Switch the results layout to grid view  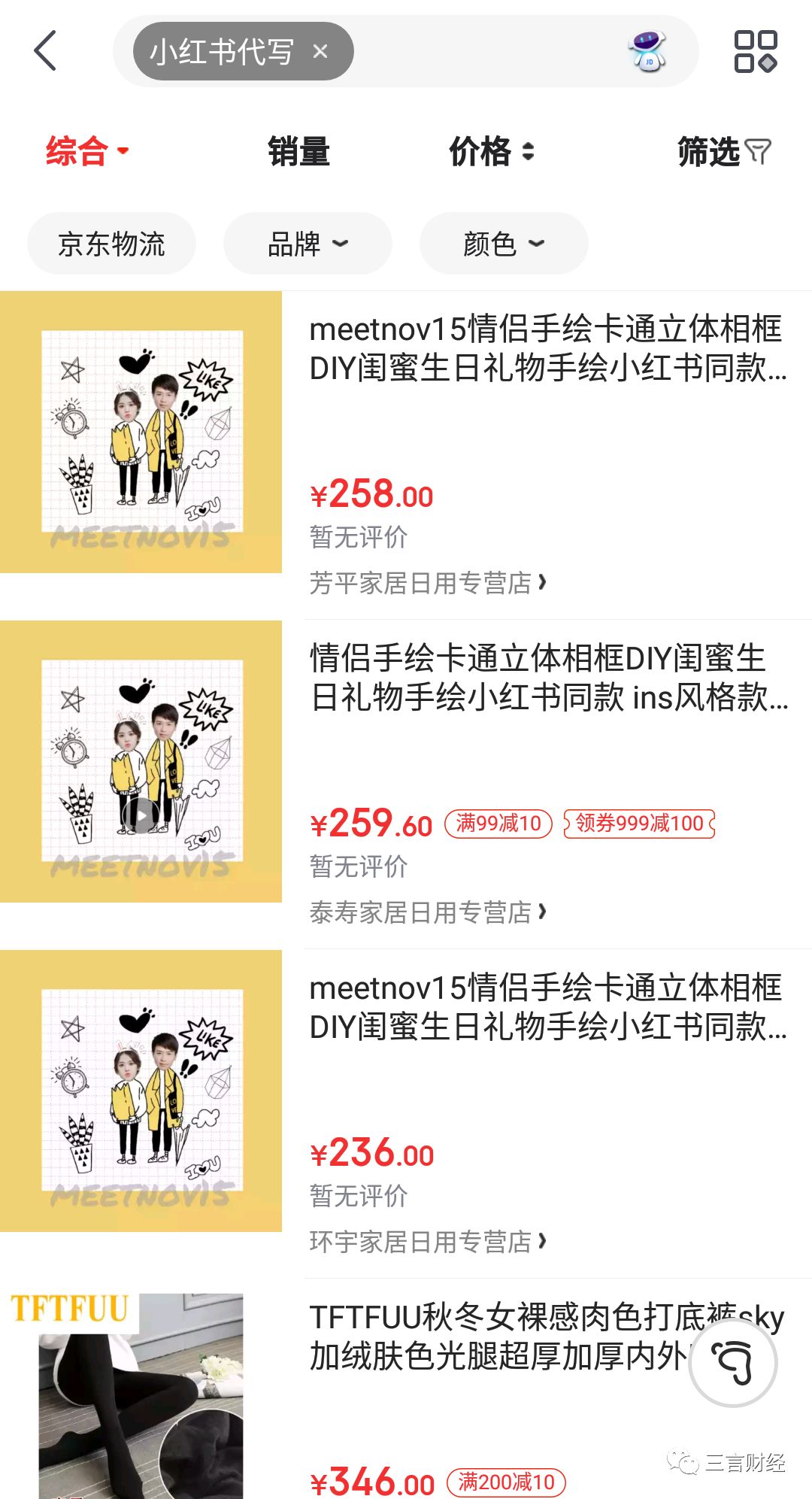click(755, 51)
